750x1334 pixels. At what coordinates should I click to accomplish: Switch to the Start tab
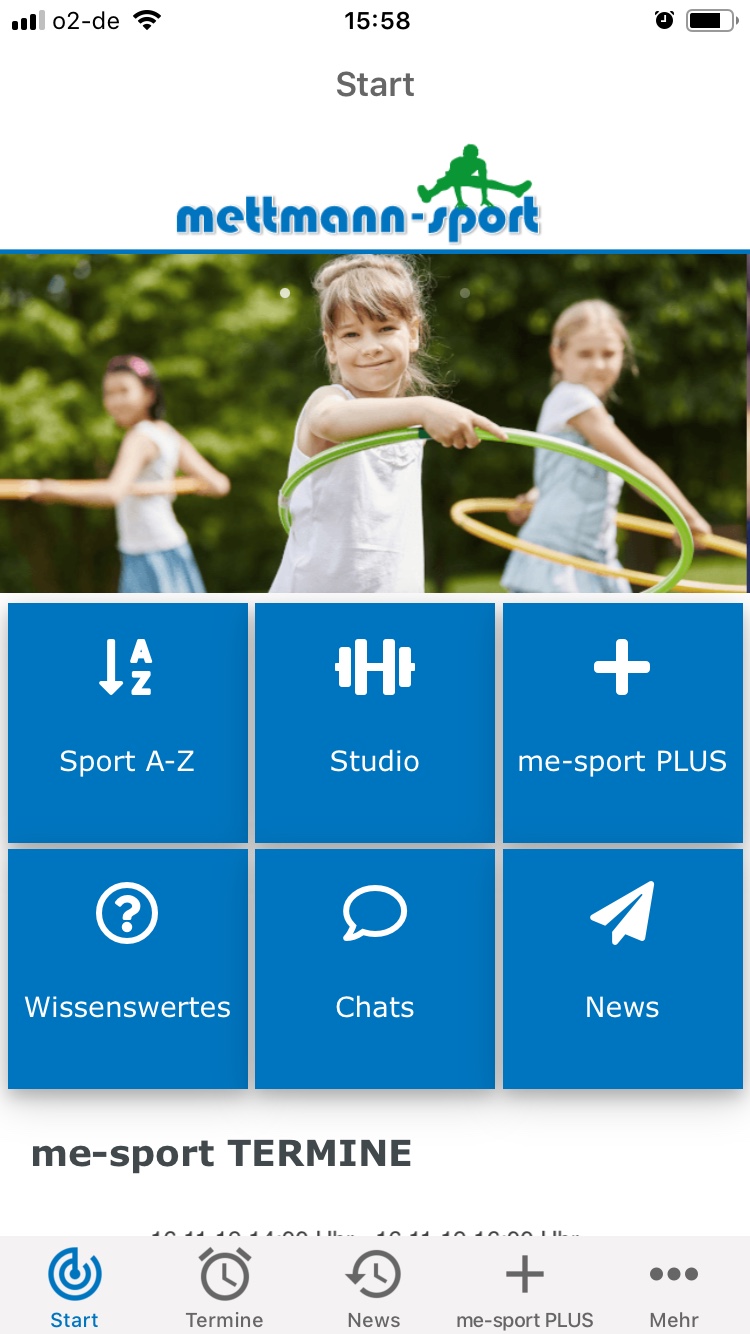[75, 1288]
